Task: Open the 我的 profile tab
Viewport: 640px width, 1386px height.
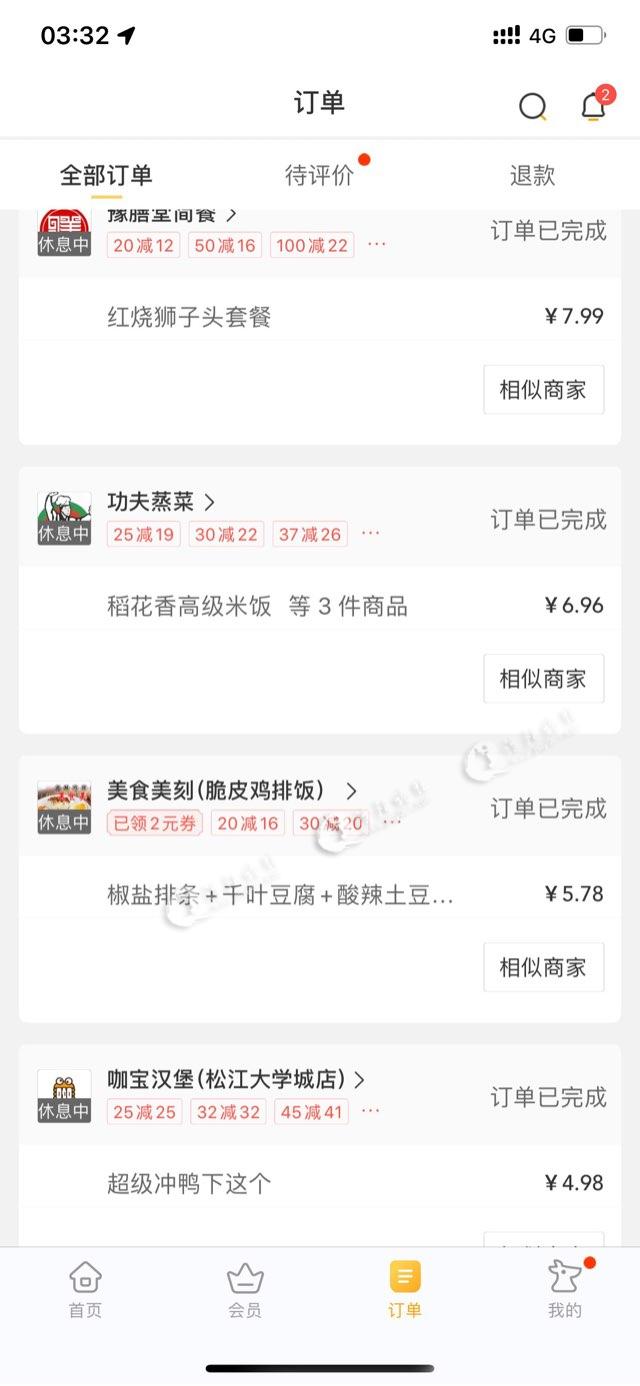Action: pyautogui.click(x=565, y=1290)
